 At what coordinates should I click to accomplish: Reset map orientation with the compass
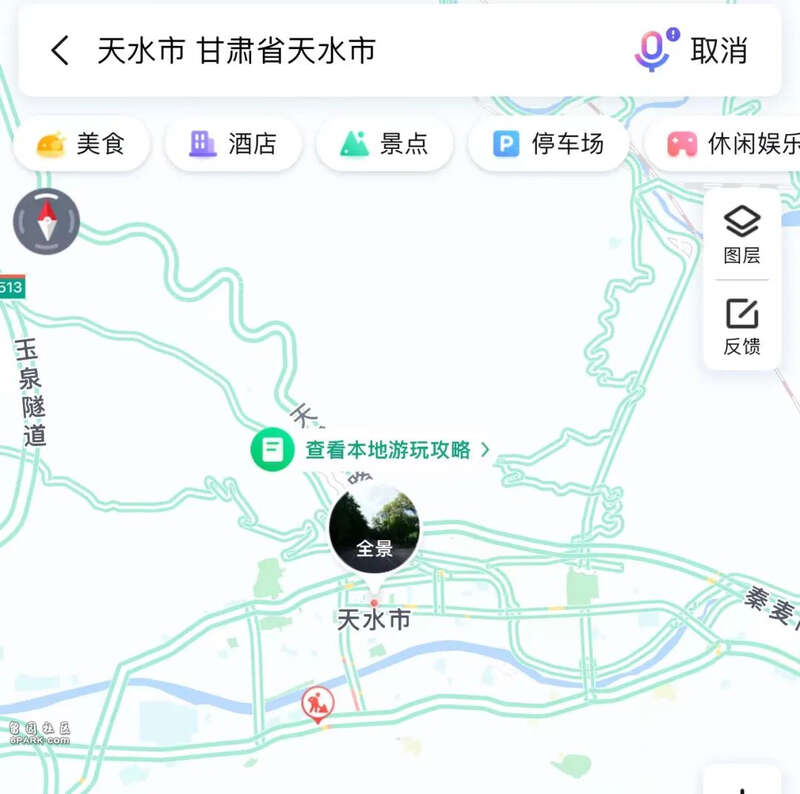(46, 221)
